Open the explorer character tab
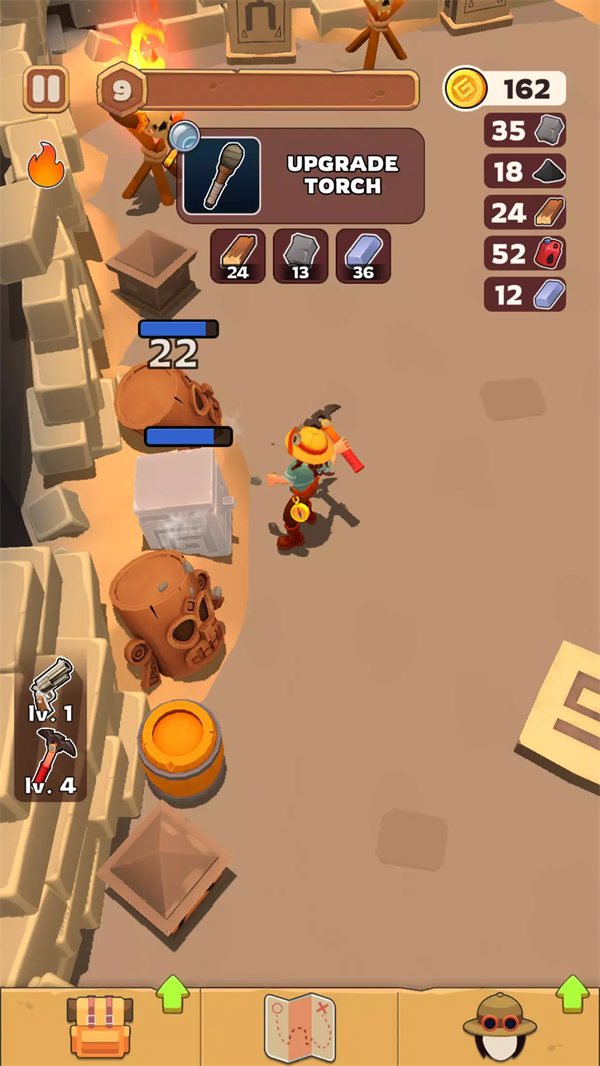Viewport: 600px width, 1066px height. [x=499, y=1026]
